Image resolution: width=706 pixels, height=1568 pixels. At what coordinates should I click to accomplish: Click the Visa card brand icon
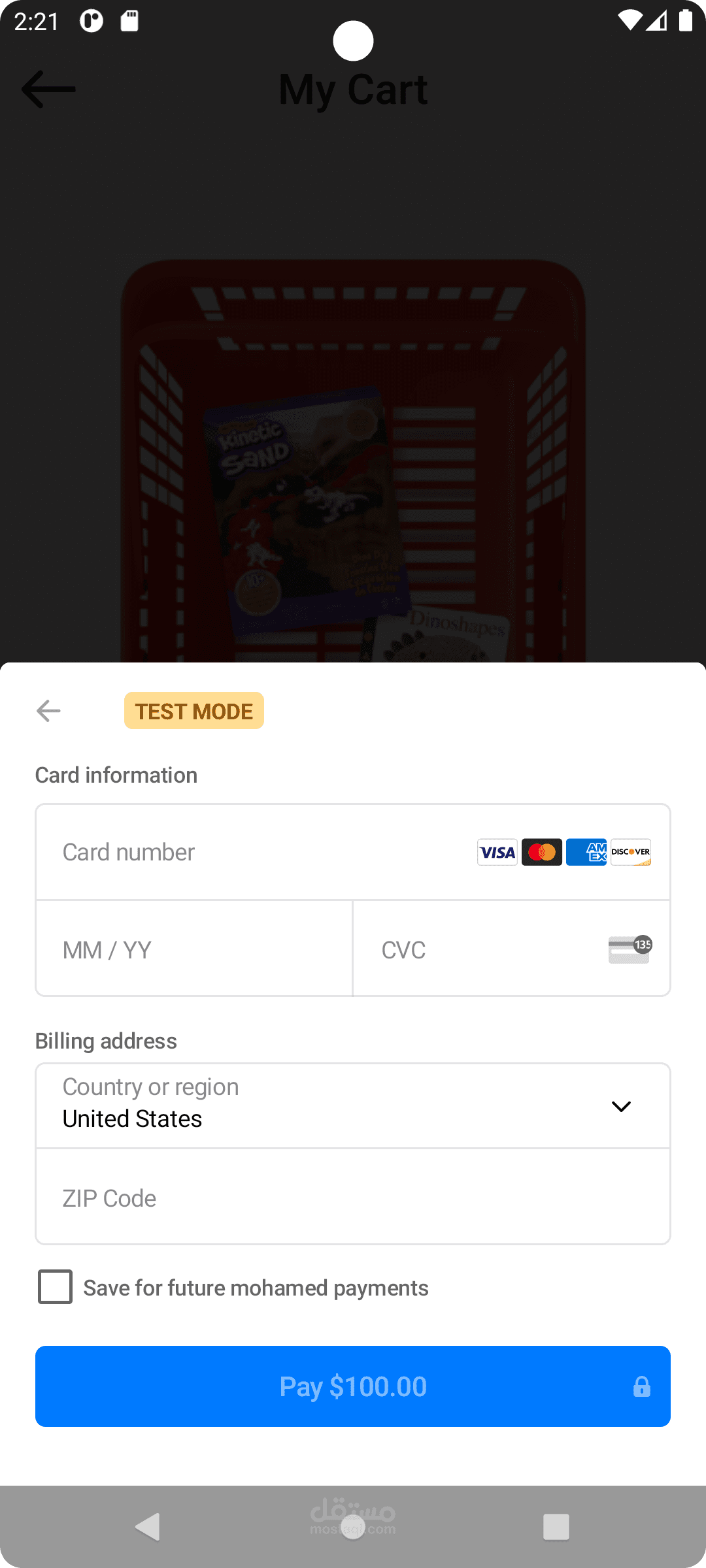pyautogui.click(x=497, y=852)
